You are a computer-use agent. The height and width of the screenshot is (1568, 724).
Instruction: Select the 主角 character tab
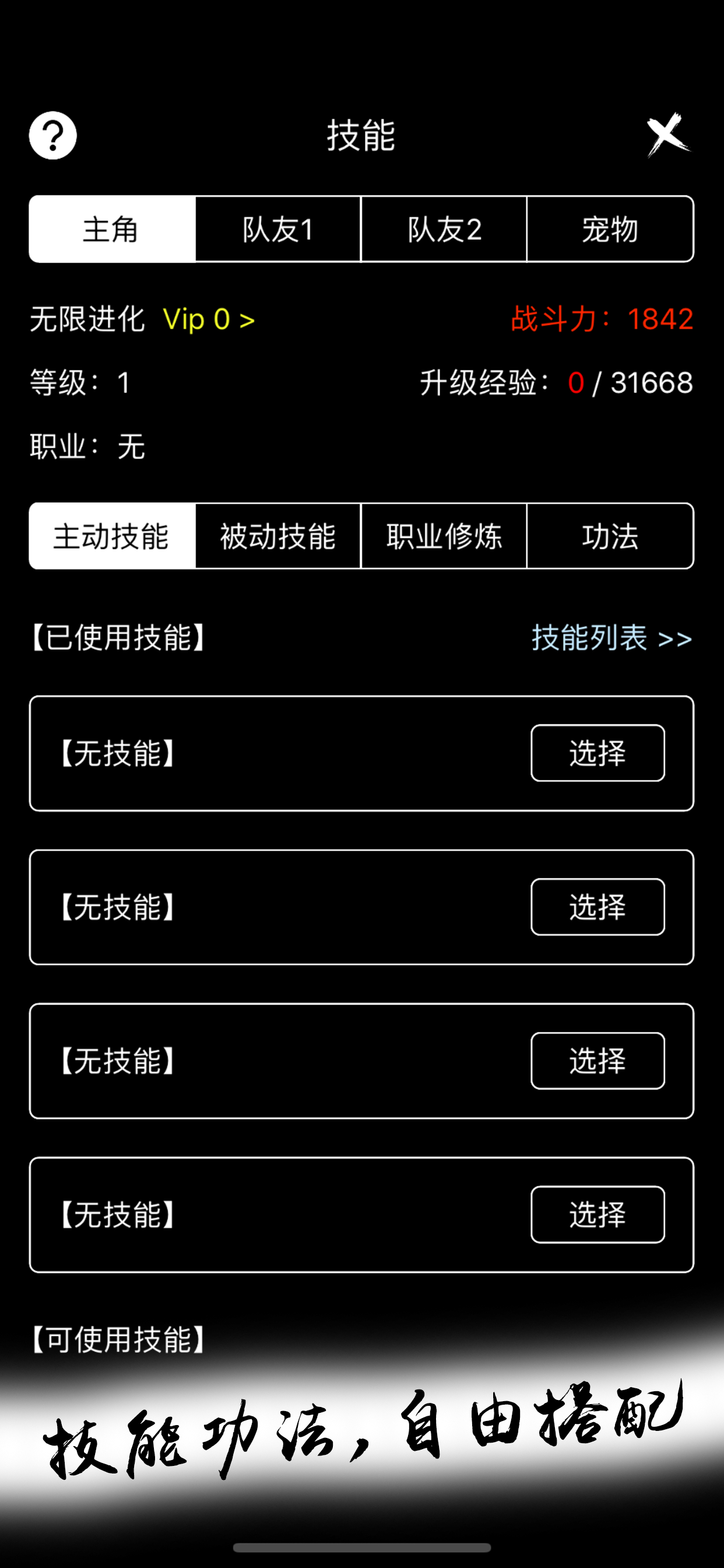click(x=113, y=229)
